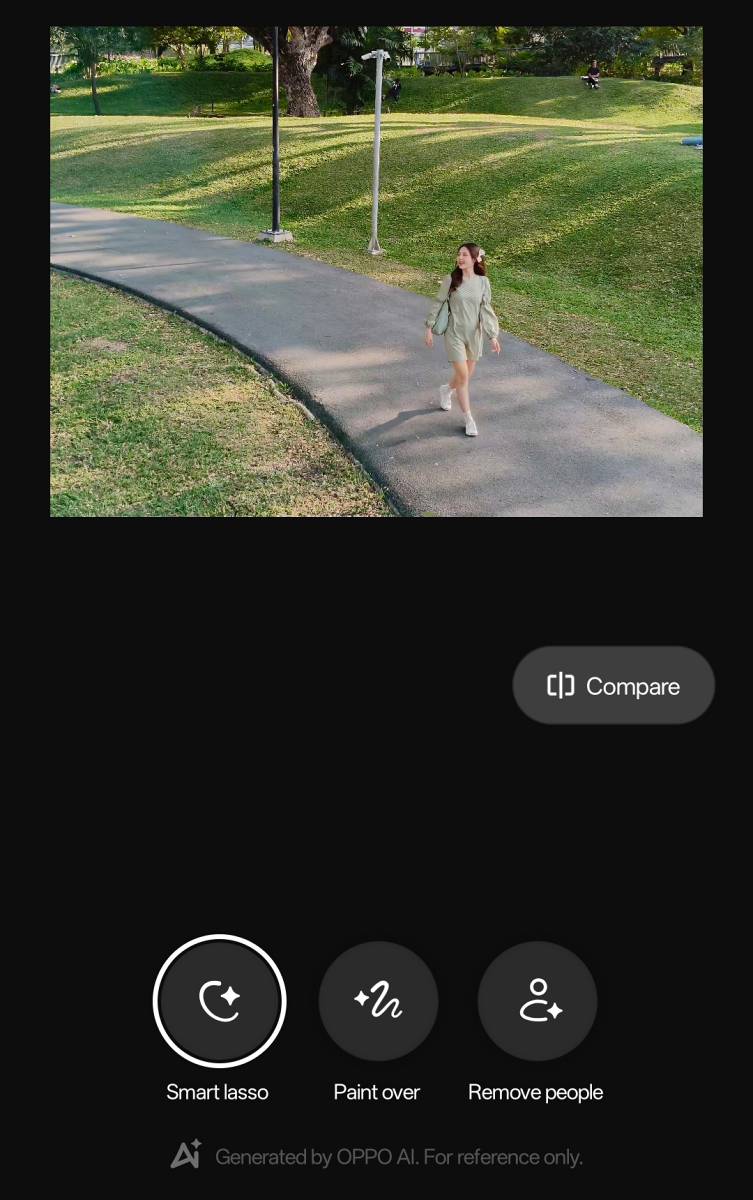Select the Smart lasso tool
The image size is (753, 1200).
tap(219, 1000)
